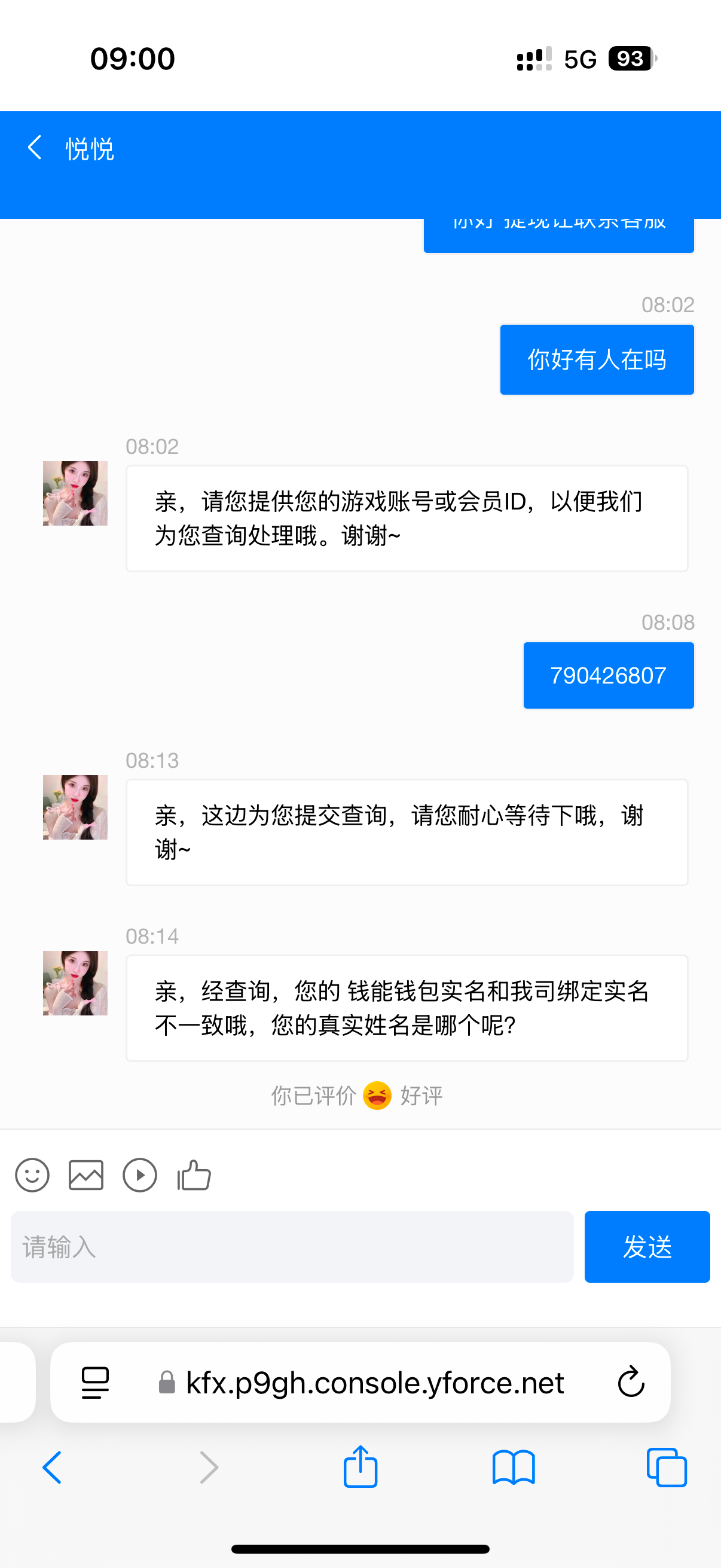Screen dimensions: 721x1568
Task: Open Safari page settings menu
Action: click(96, 1383)
